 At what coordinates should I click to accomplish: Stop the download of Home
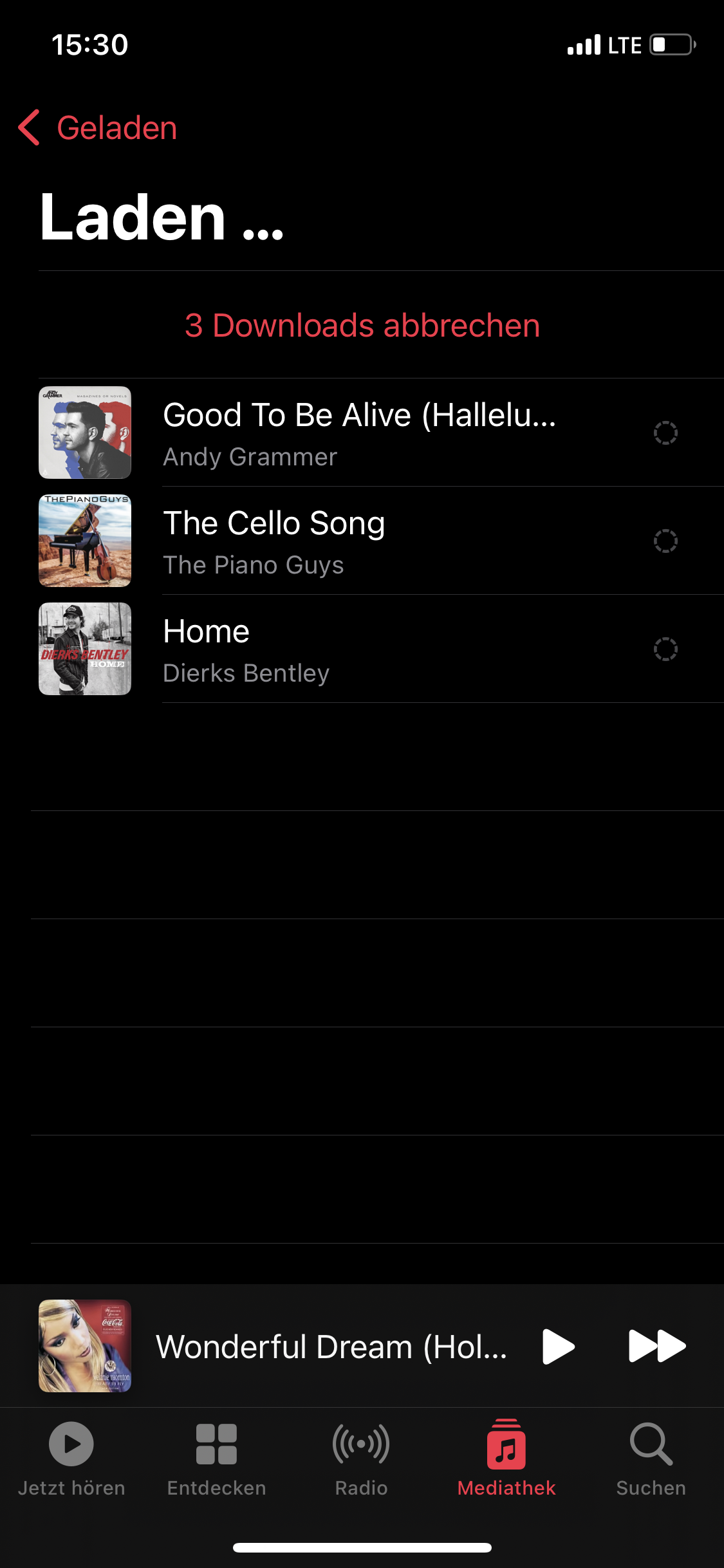coord(665,649)
